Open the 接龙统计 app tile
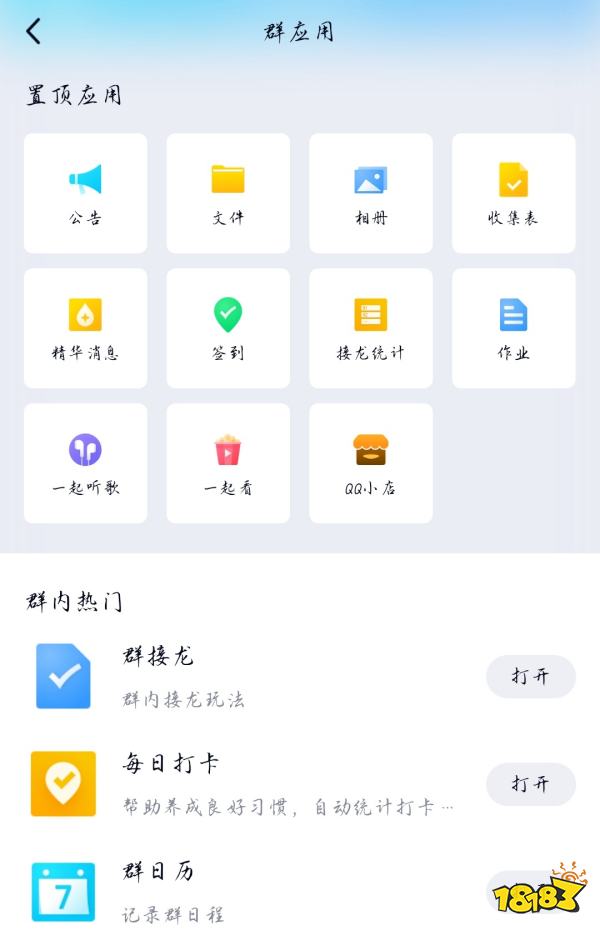Viewport: 600px width, 930px height. [x=371, y=328]
